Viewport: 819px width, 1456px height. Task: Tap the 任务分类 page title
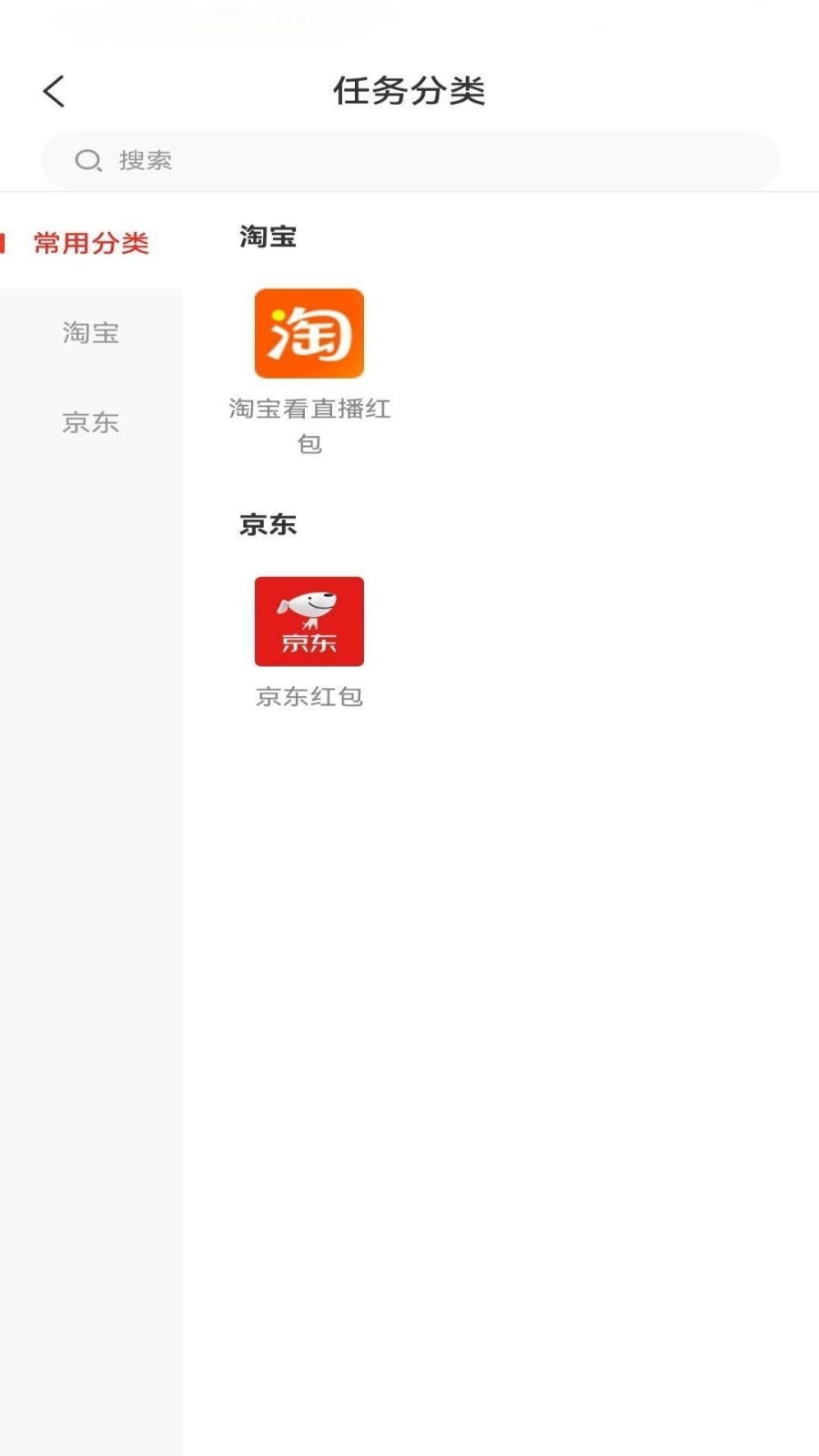pos(409,91)
